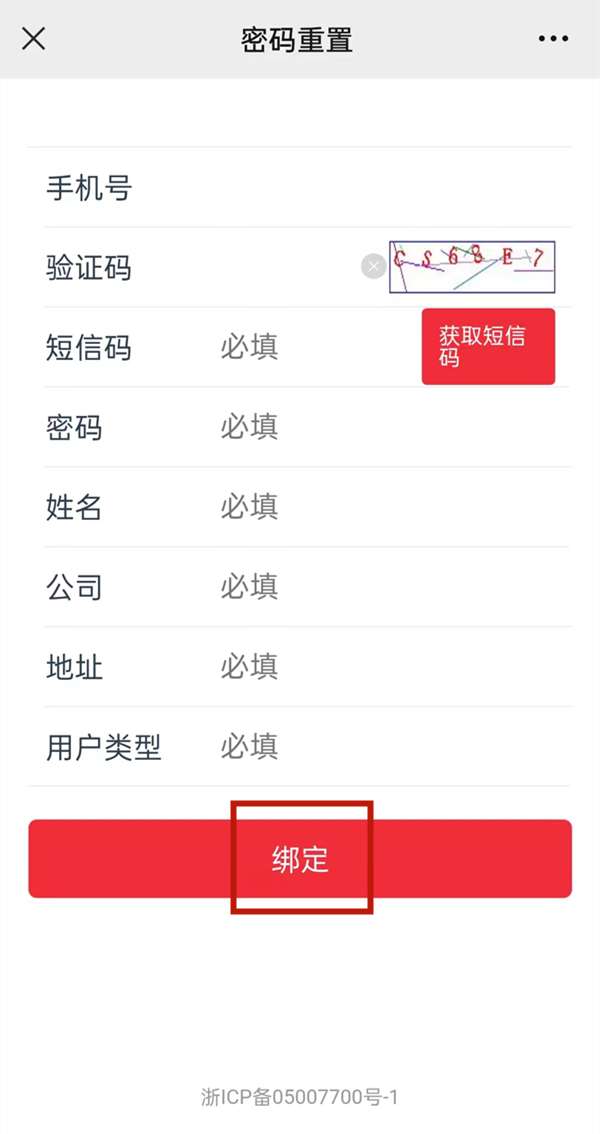Select the 地址 field
This screenshot has width=600, height=1134.
tap(390, 667)
